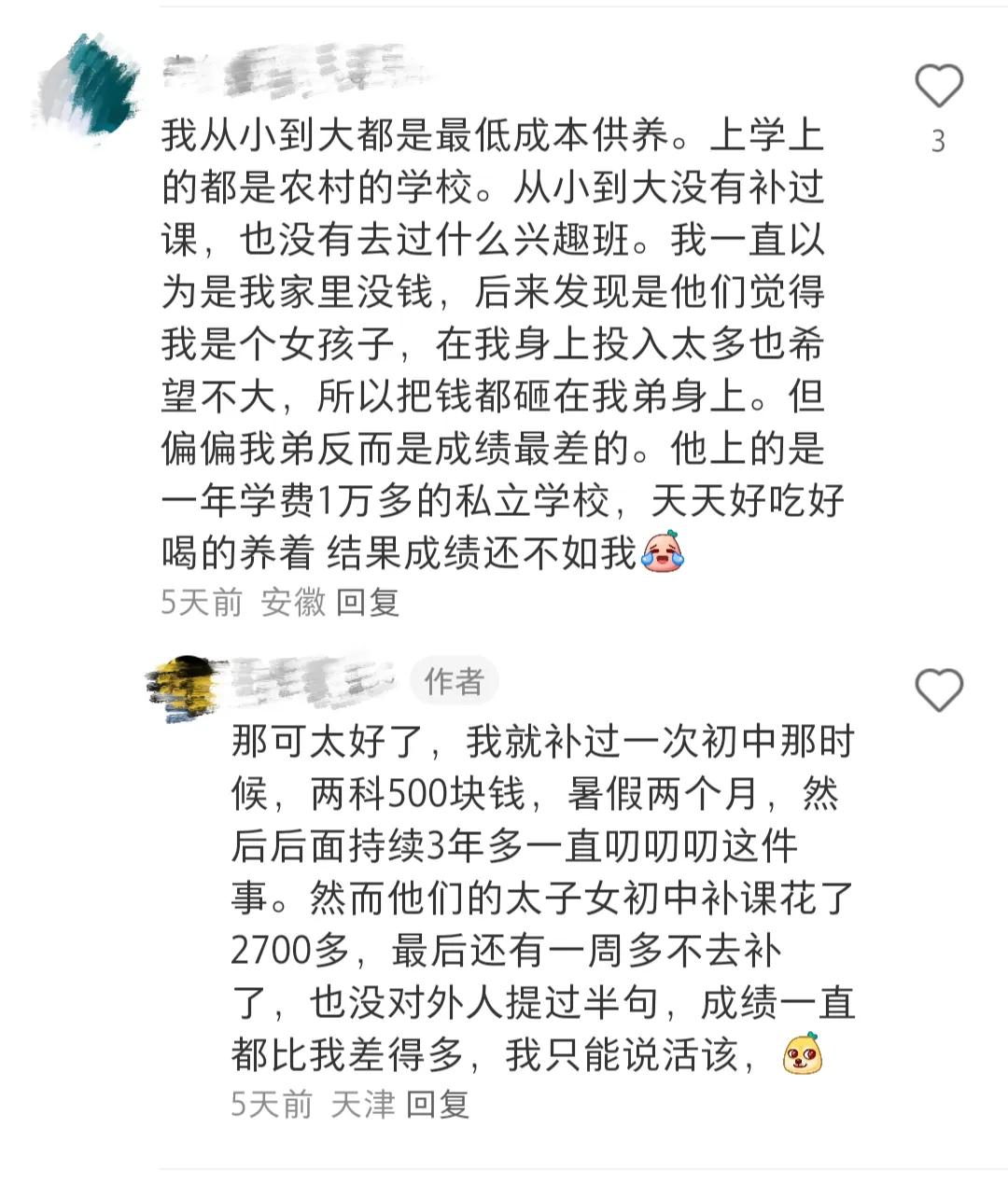Reply to the author's Tianjin comment via 回复
1008x1184 pixels.
click(x=438, y=1105)
